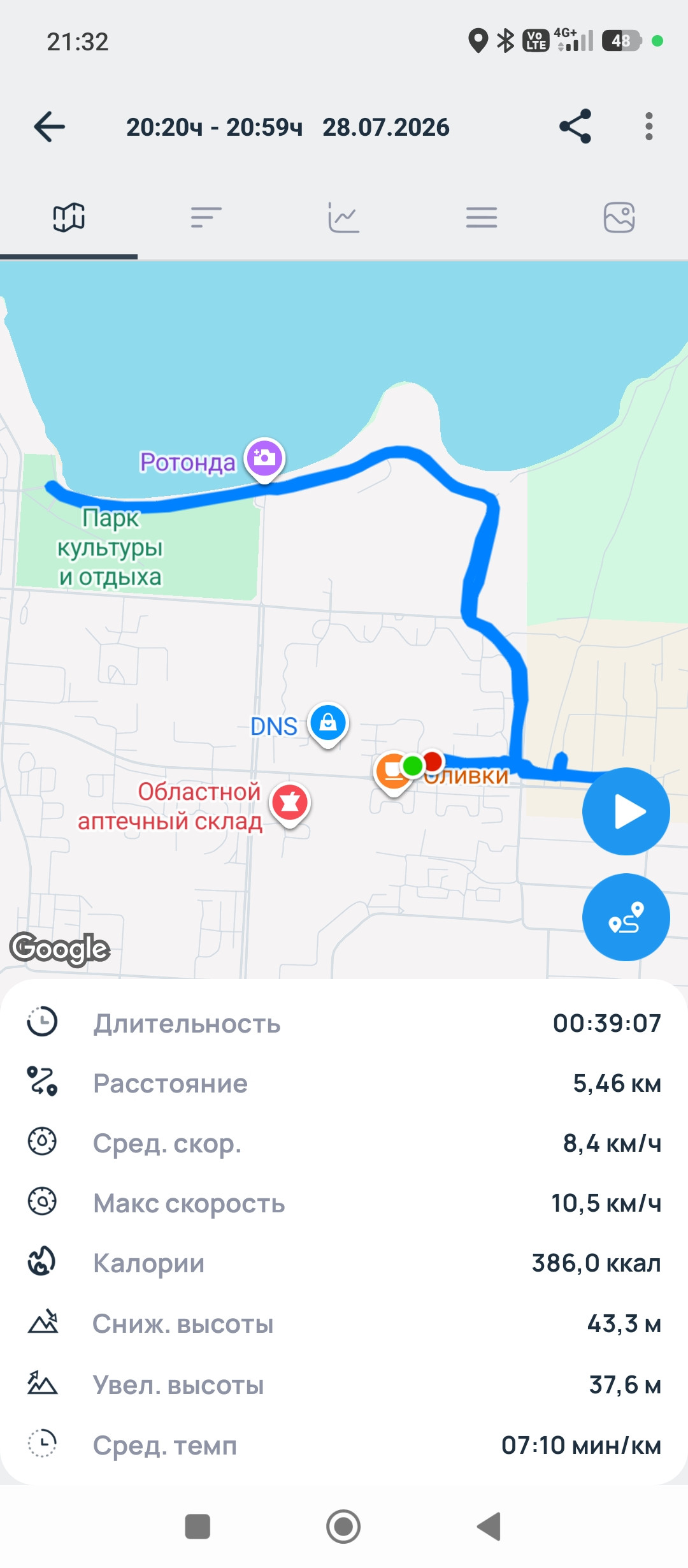Play the route animation
Image resolution: width=688 pixels, height=1568 pixels.
626,811
